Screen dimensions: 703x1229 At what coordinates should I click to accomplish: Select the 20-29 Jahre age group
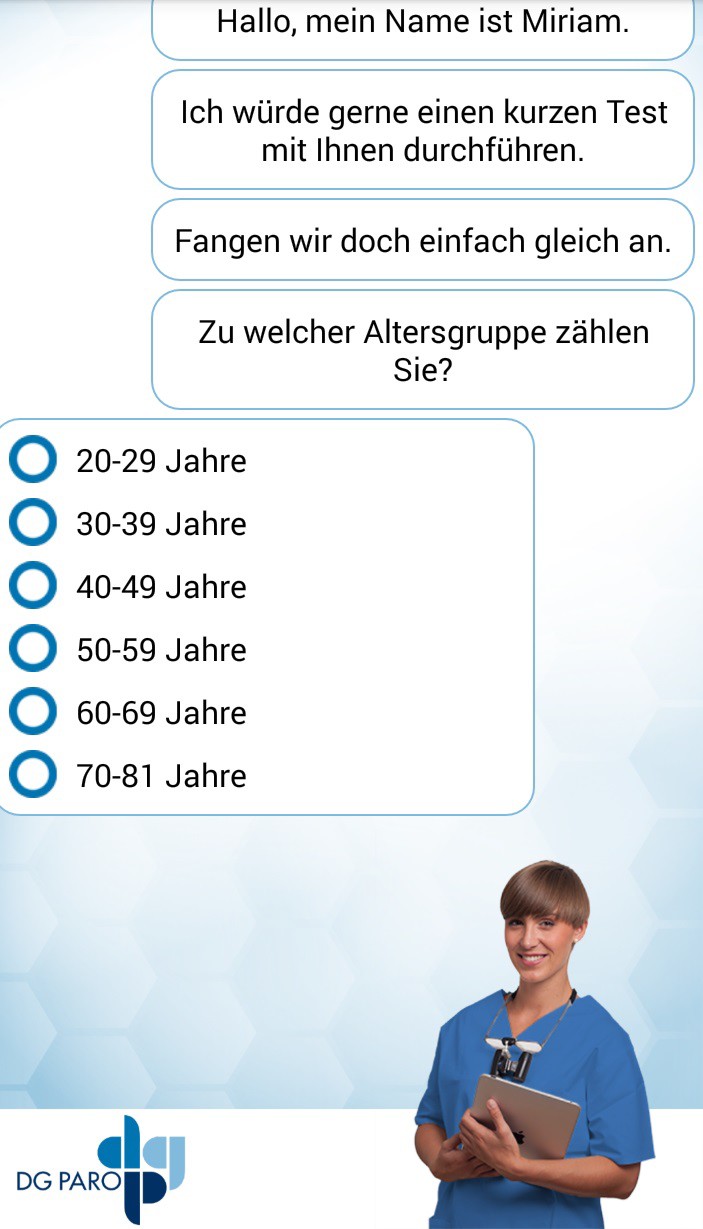pyautogui.click(x=33, y=461)
